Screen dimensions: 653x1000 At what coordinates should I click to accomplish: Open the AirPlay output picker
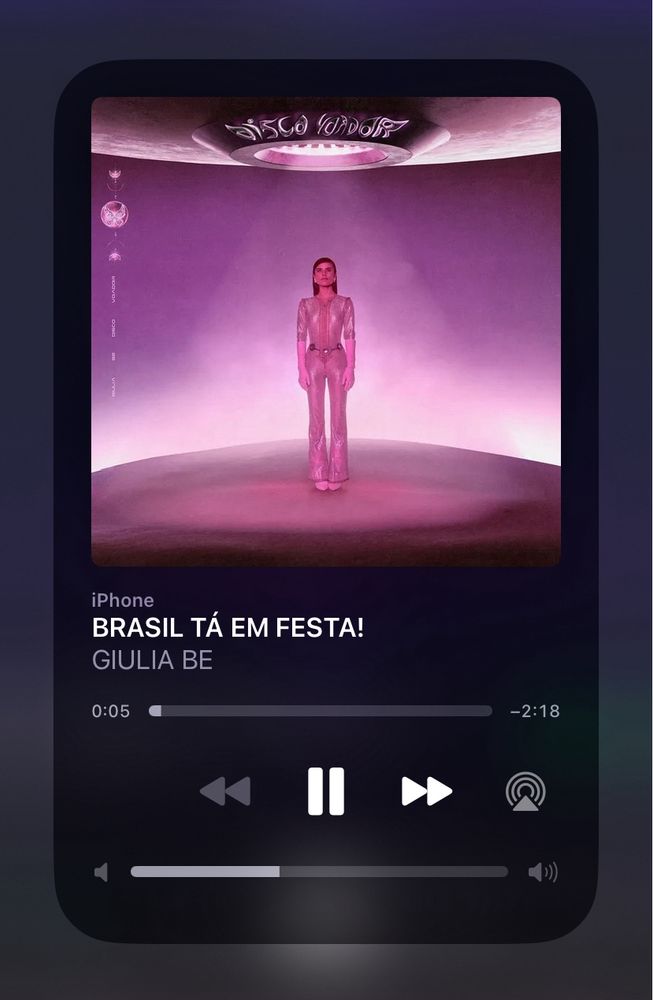tap(525, 791)
